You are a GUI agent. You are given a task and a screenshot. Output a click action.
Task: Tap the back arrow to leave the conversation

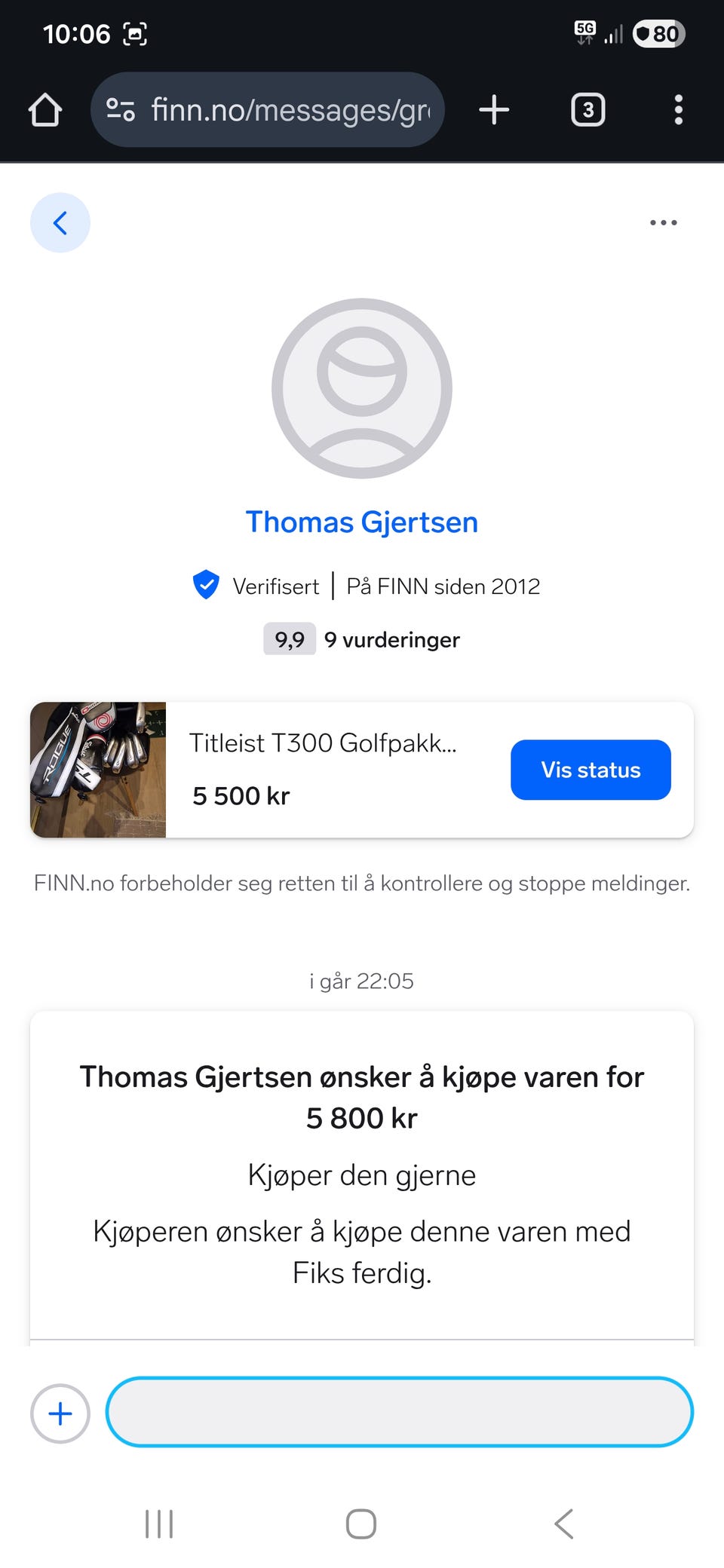click(60, 222)
